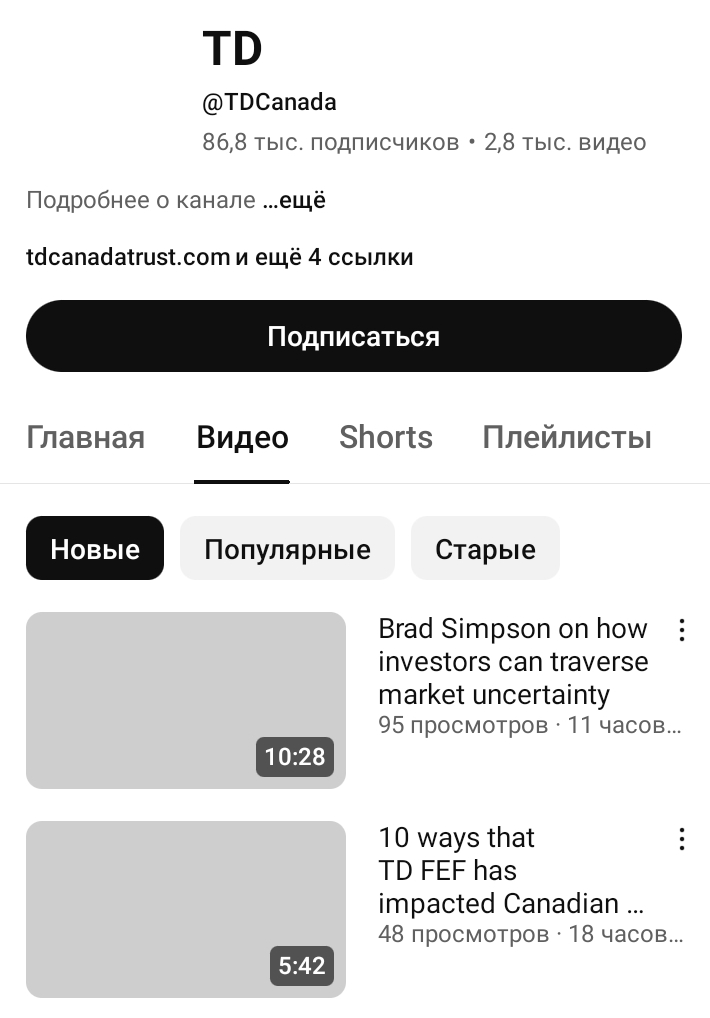The height and width of the screenshot is (1018, 710).
Task: Sort videos by Старые
Action: click(485, 548)
